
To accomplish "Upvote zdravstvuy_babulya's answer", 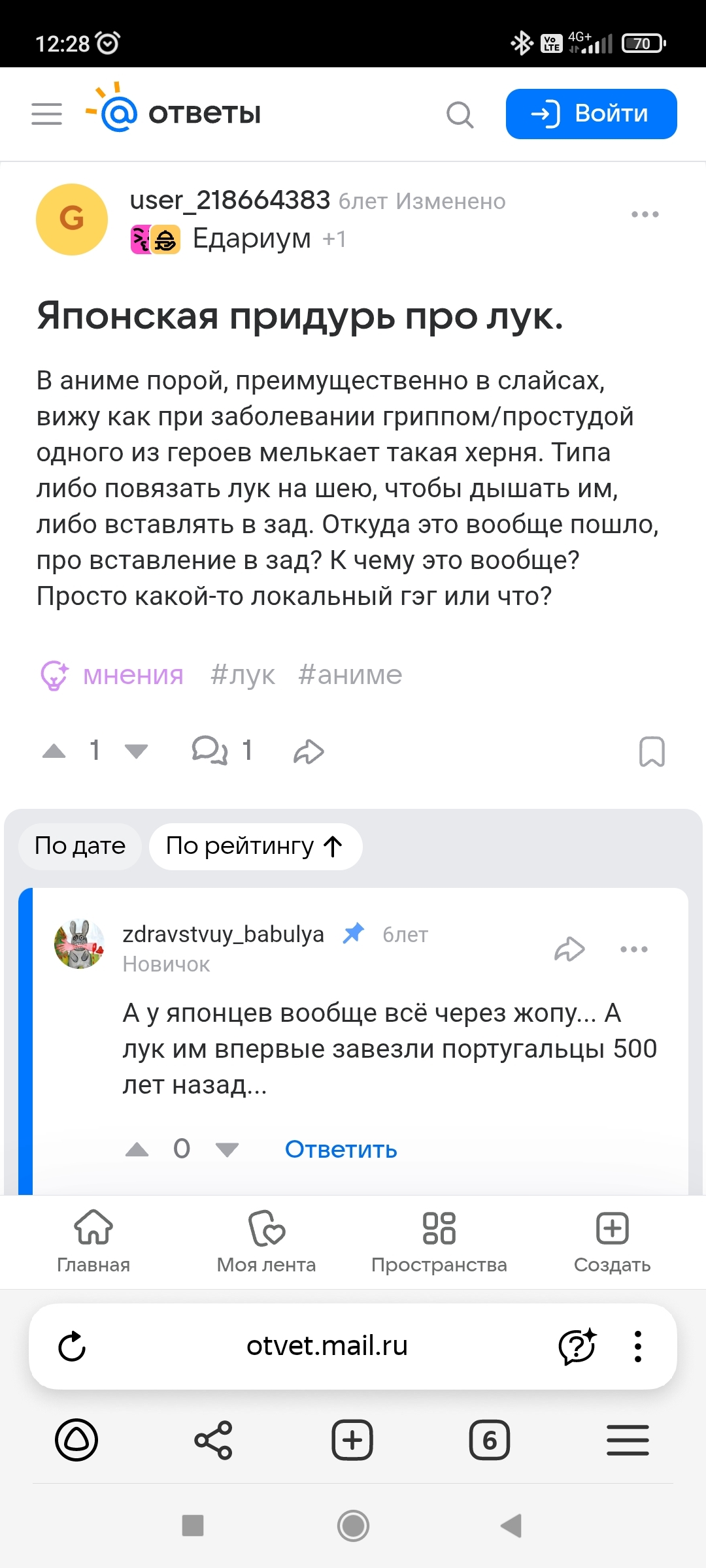I will click(x=137, y=1149).
